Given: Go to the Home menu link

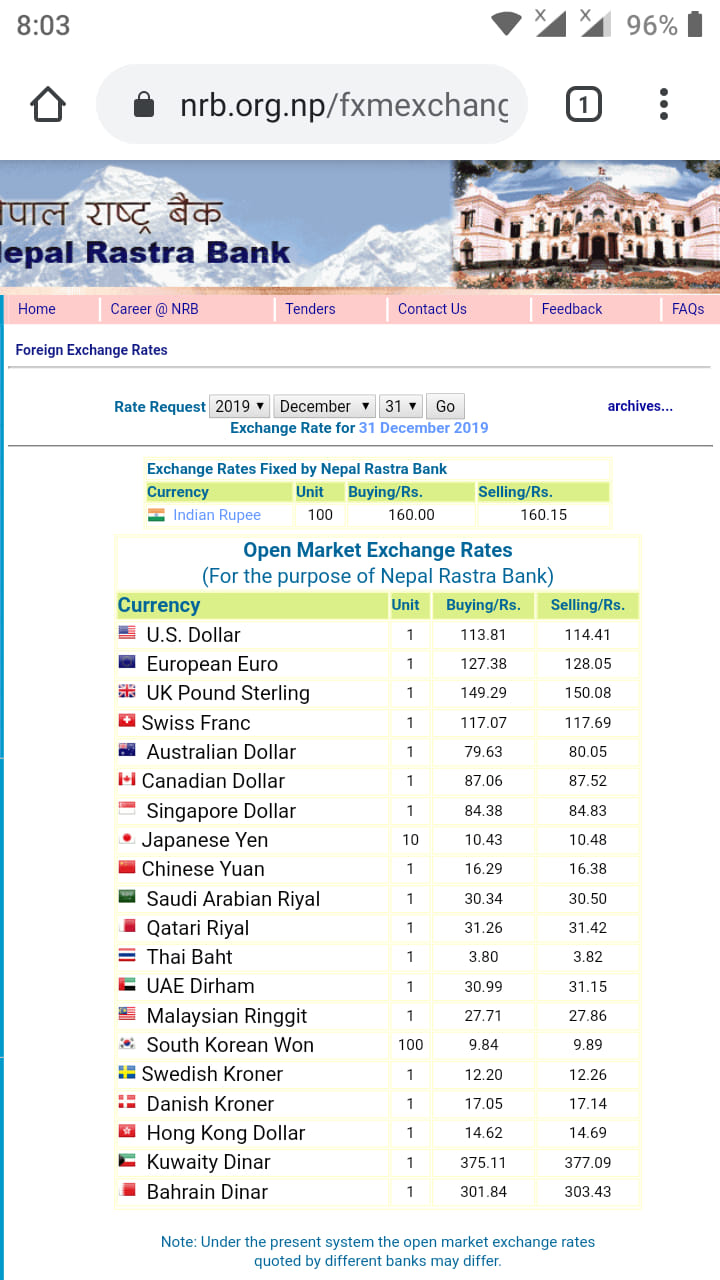Looking at the screenshot, I should pos(37,309).
